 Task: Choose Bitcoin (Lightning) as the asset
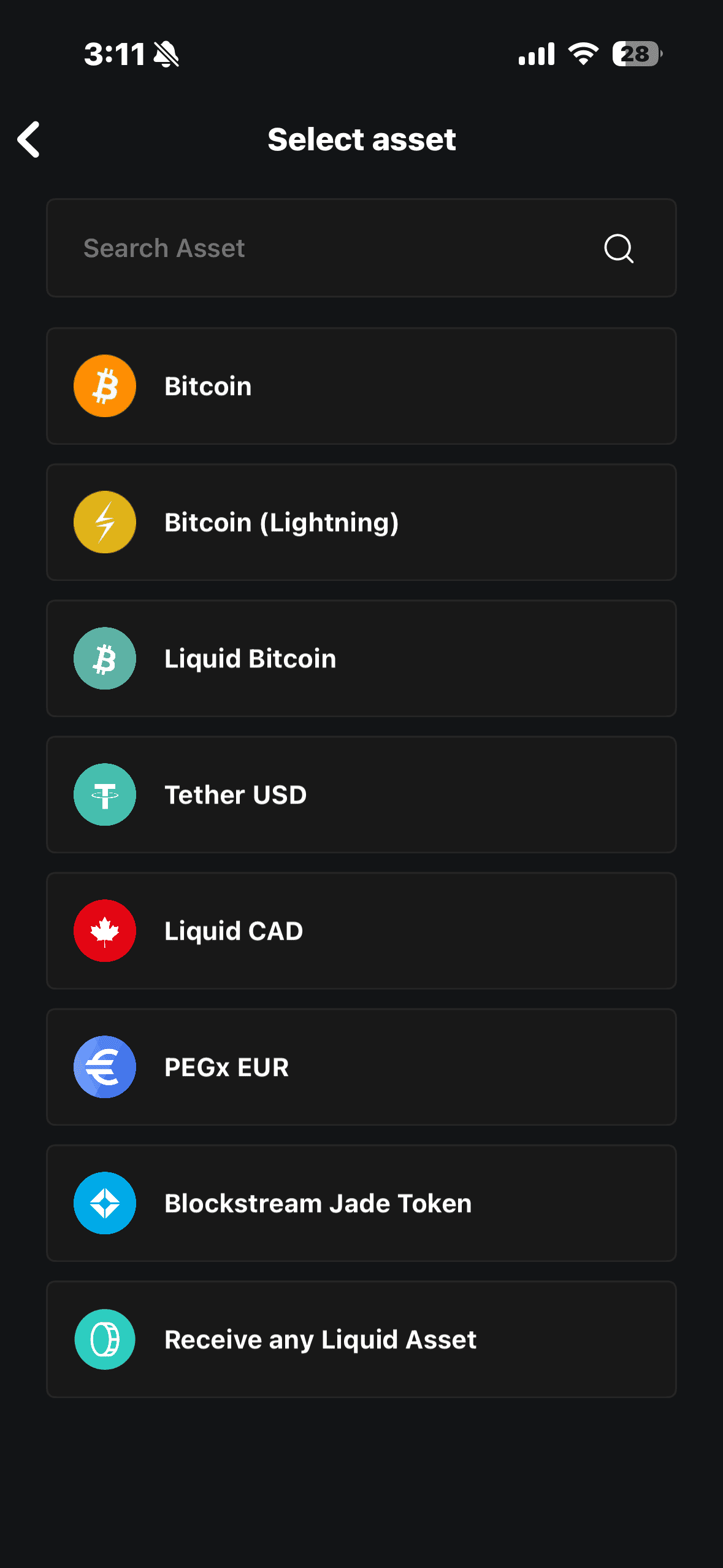click(361, 521)
